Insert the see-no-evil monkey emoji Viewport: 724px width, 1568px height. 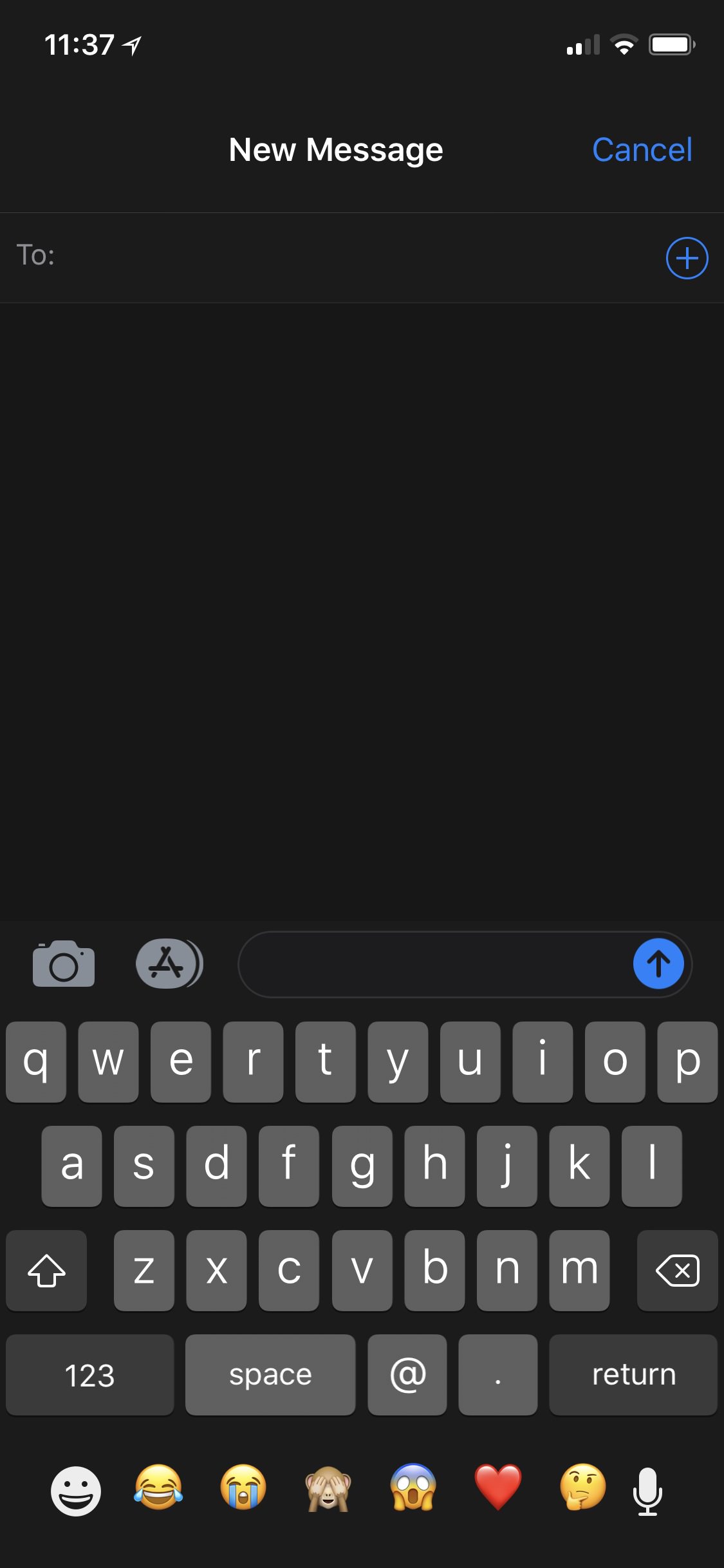click(328, 1488)
